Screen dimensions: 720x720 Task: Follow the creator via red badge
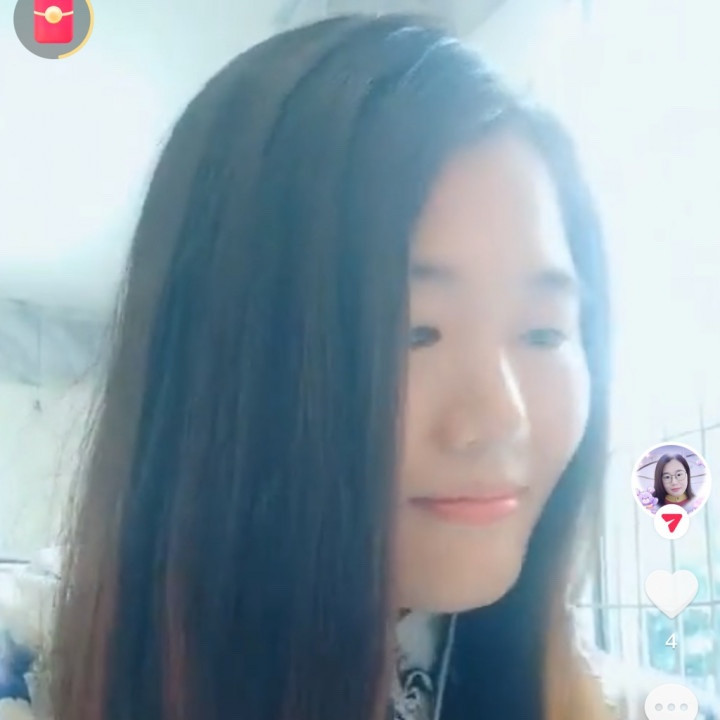point(671,523)
